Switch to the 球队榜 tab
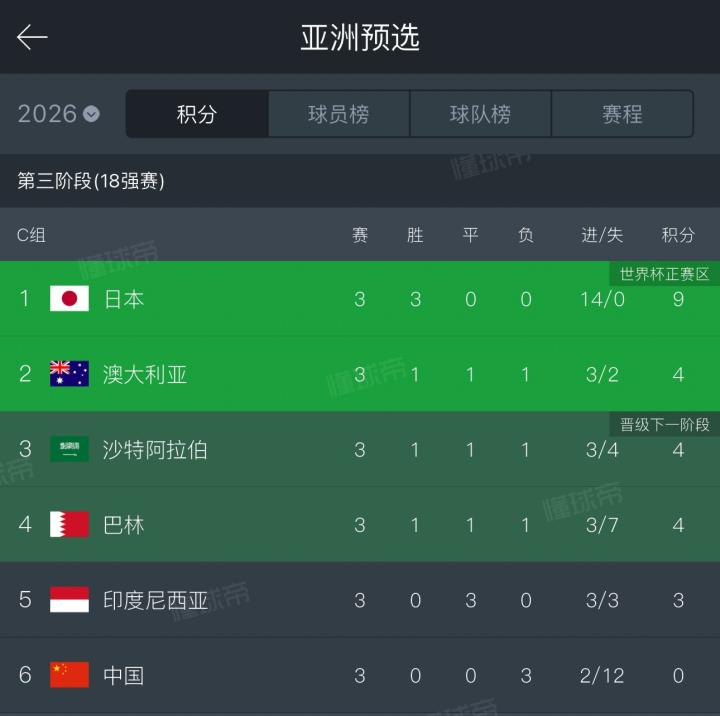720x716 pixels. coord(480,114)
